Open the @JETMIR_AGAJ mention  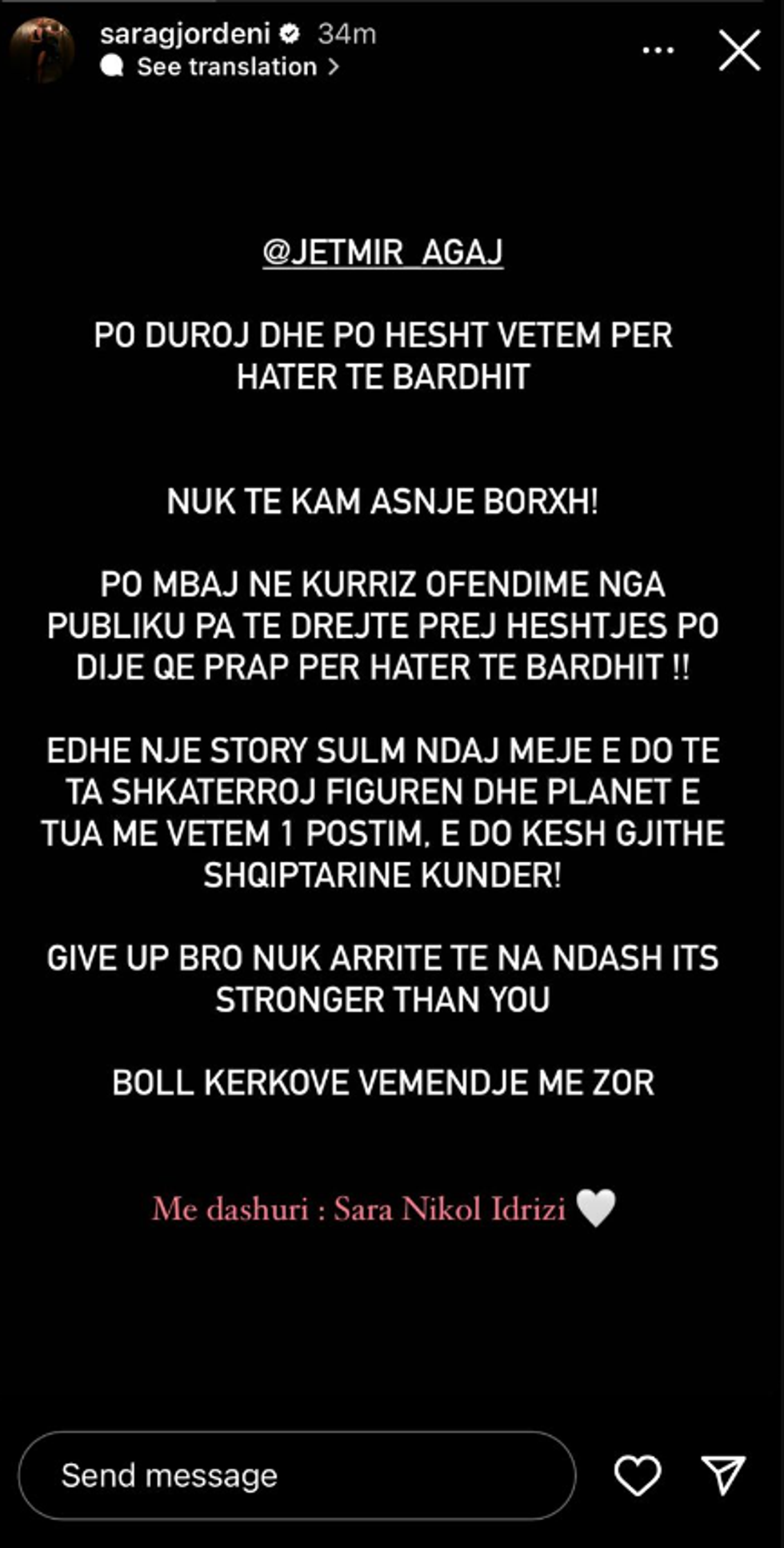[382, 252]
